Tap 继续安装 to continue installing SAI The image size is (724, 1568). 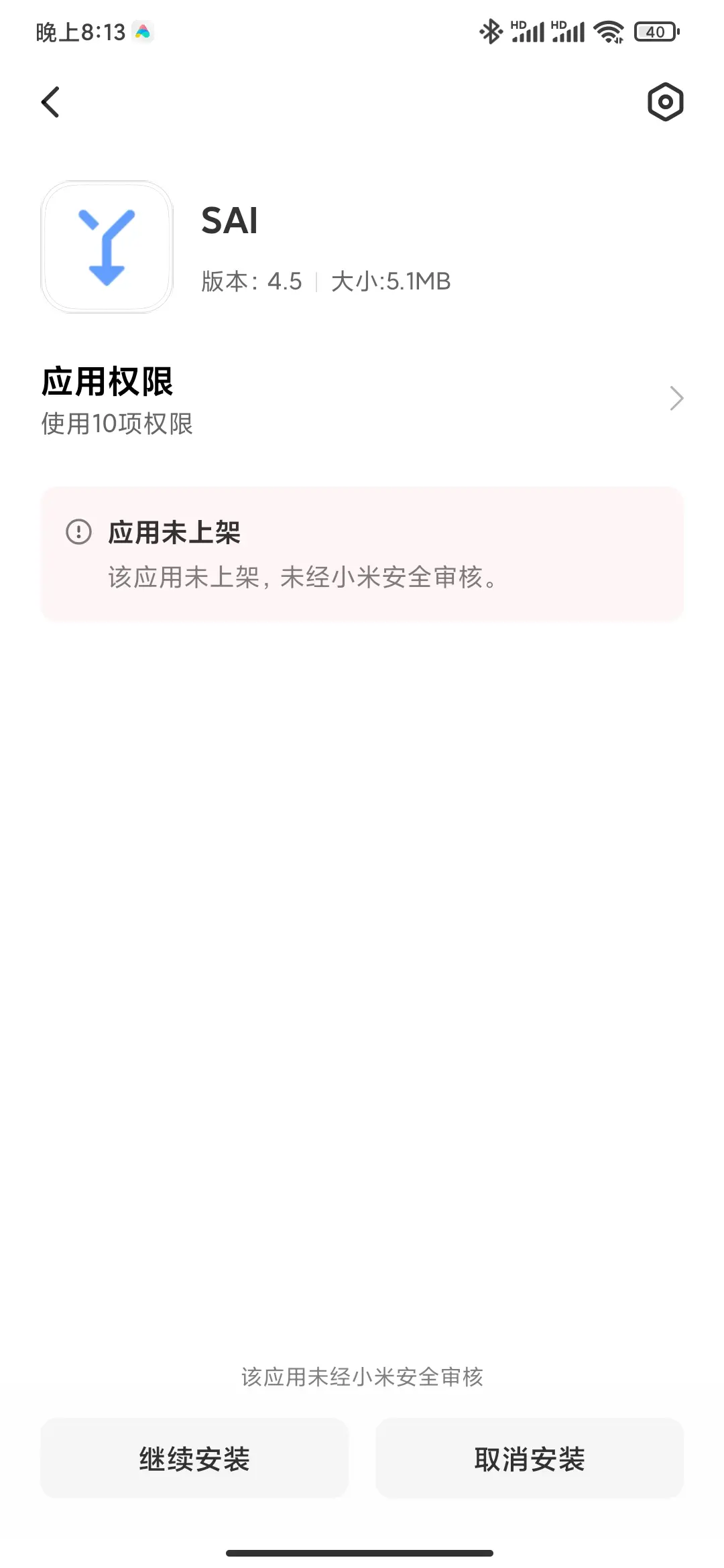coord(194,1458)
